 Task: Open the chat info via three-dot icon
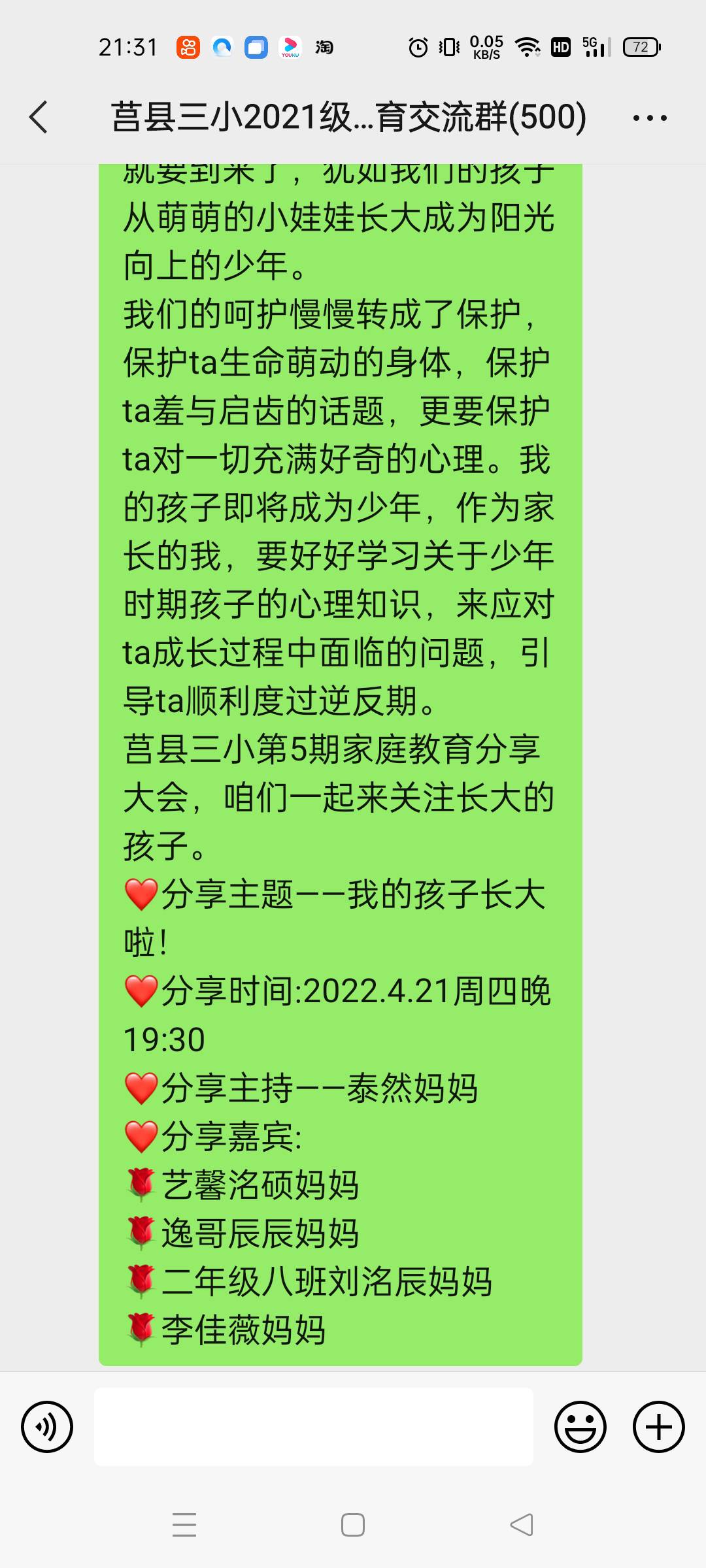coord(650,116)
